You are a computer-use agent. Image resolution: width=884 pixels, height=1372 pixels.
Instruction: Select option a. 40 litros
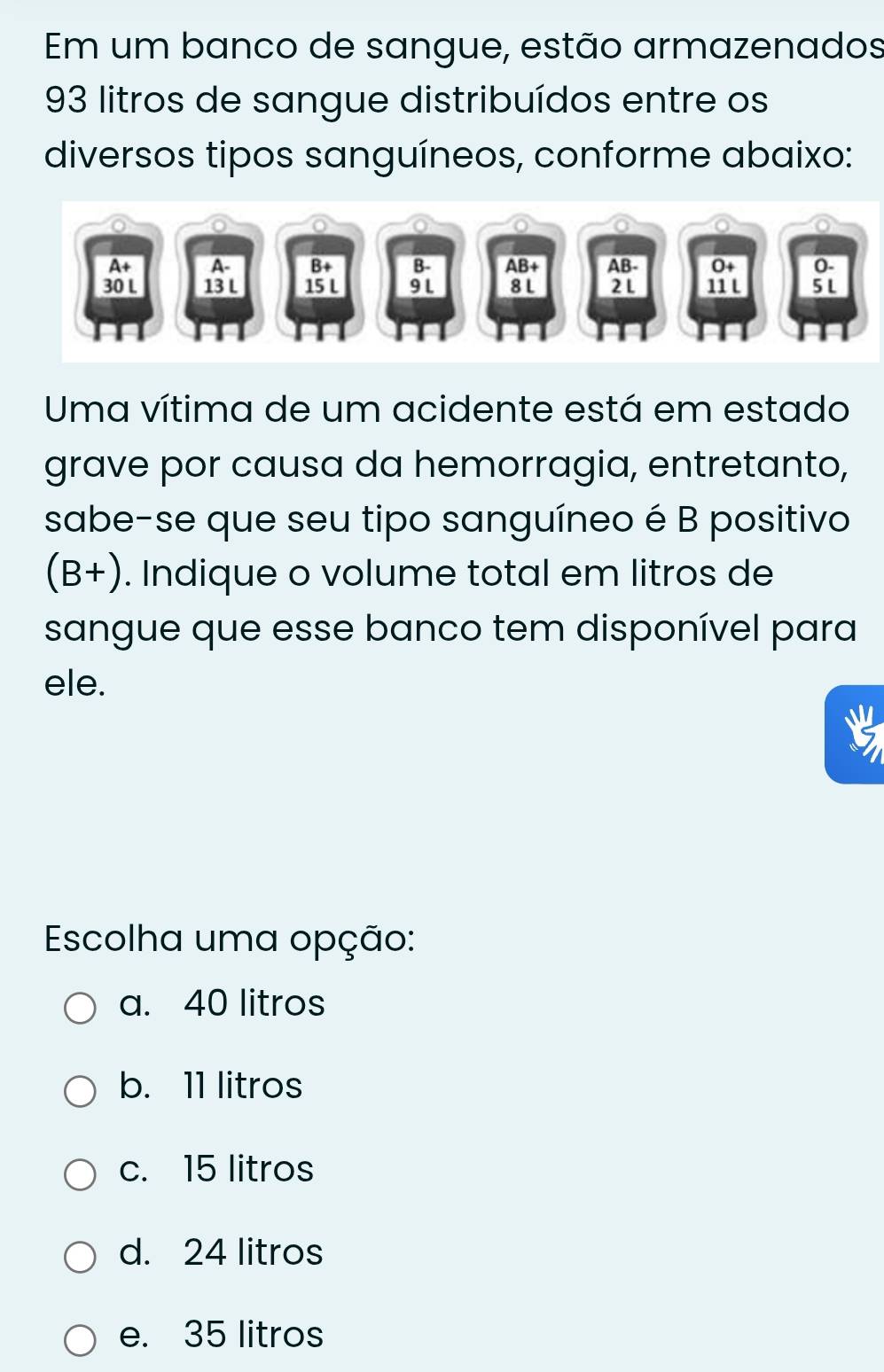pos(81,1007)
